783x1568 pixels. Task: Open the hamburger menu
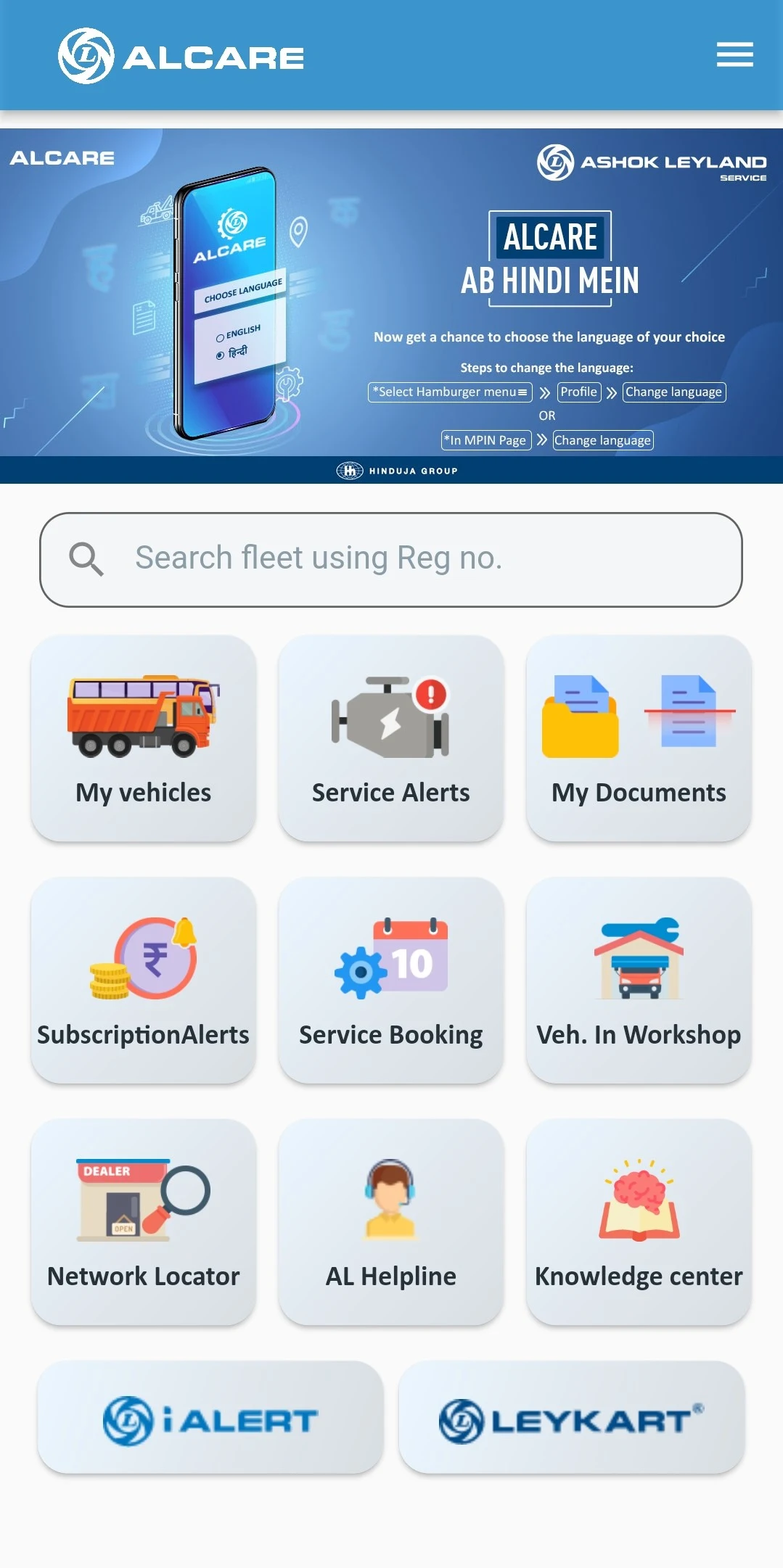(734, 55)
